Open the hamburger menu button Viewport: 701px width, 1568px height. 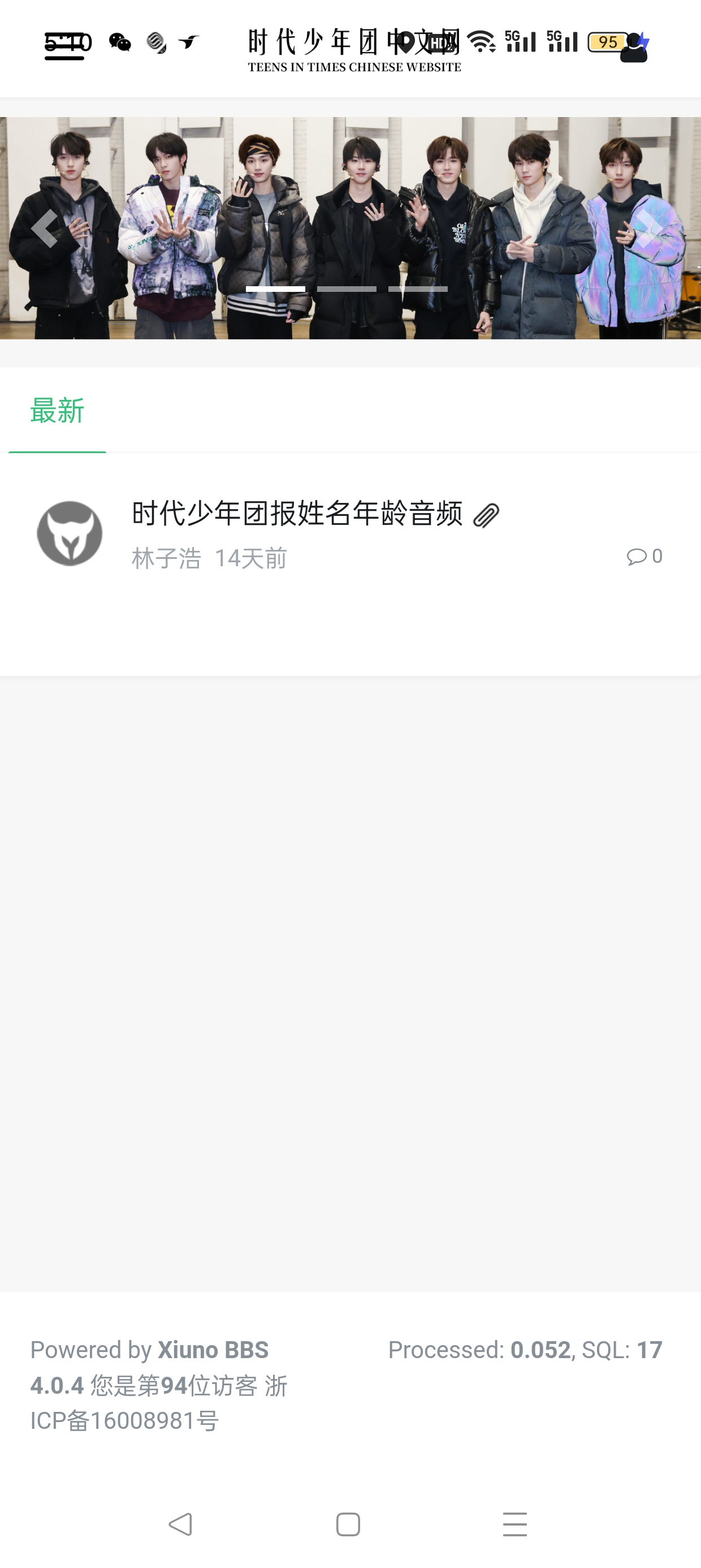tap(64, 46)
